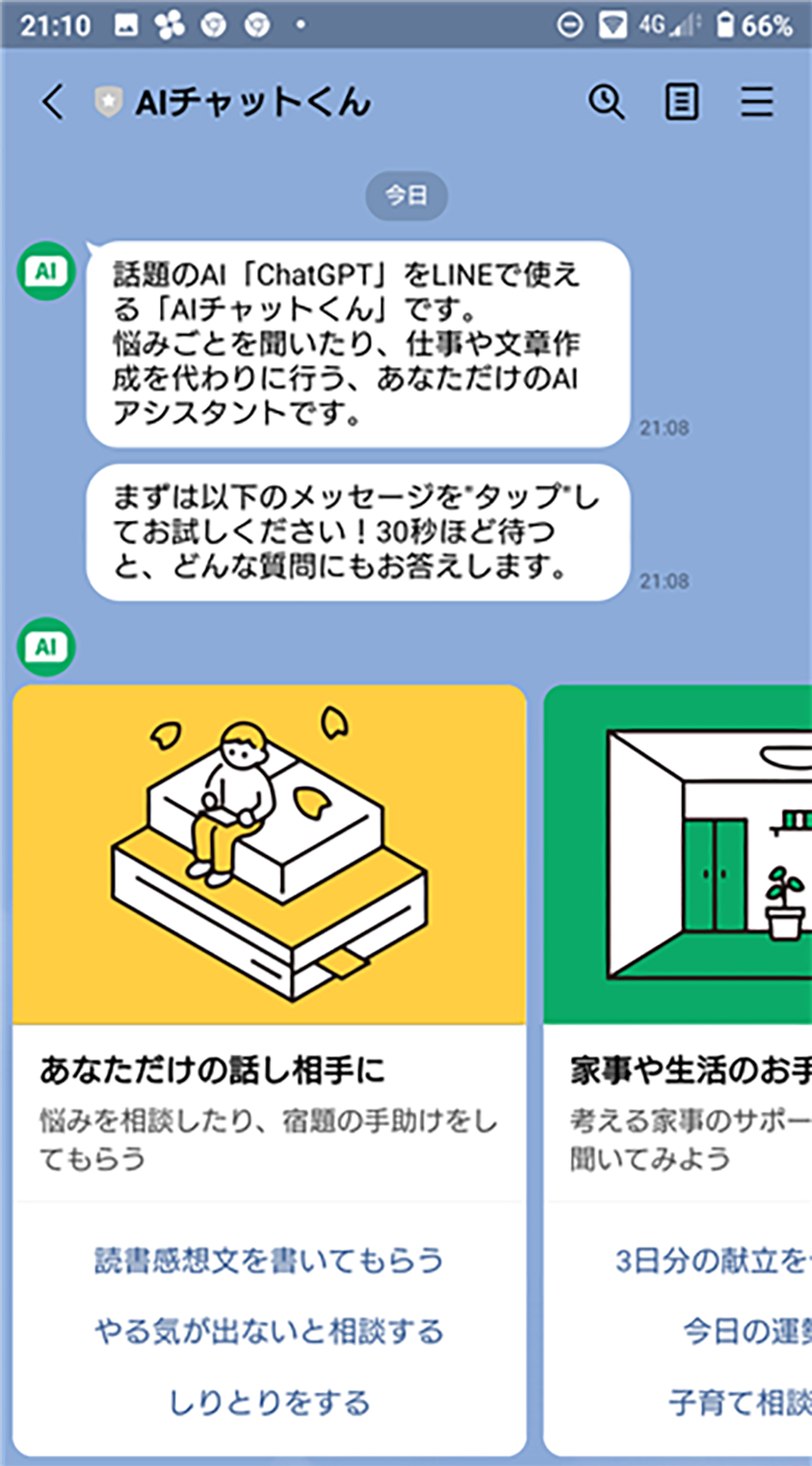The image size is (812, 1466).
Task: Tap the 3日分の献立 option
Action: pyautogui.click(x=713, y=1260)
